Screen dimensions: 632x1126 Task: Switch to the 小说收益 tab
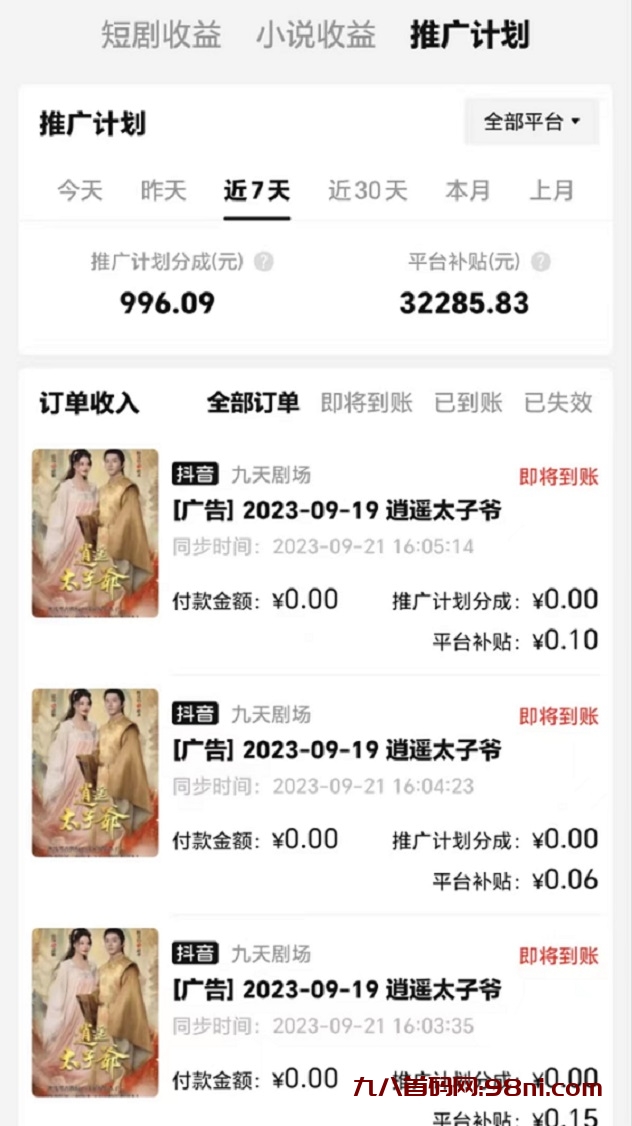click(x=316, y=35)
